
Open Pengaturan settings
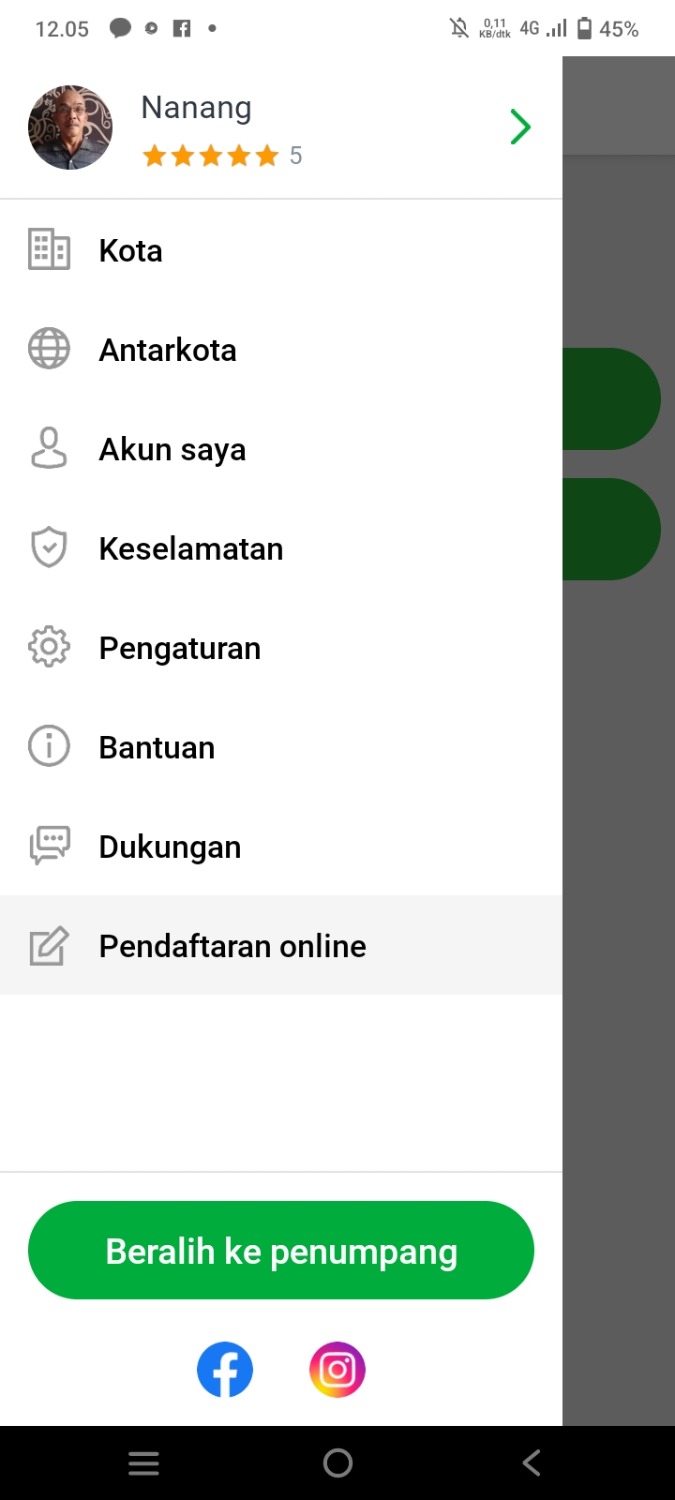(179, 648)
